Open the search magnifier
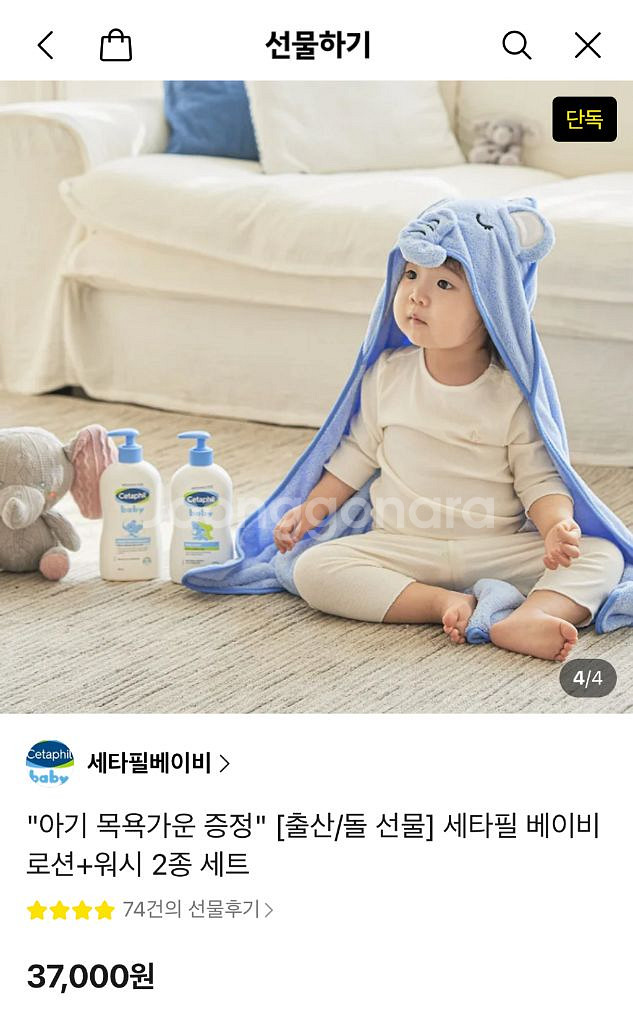The image size is (633, 1024). pyautogui.click(x=516, y=46)
